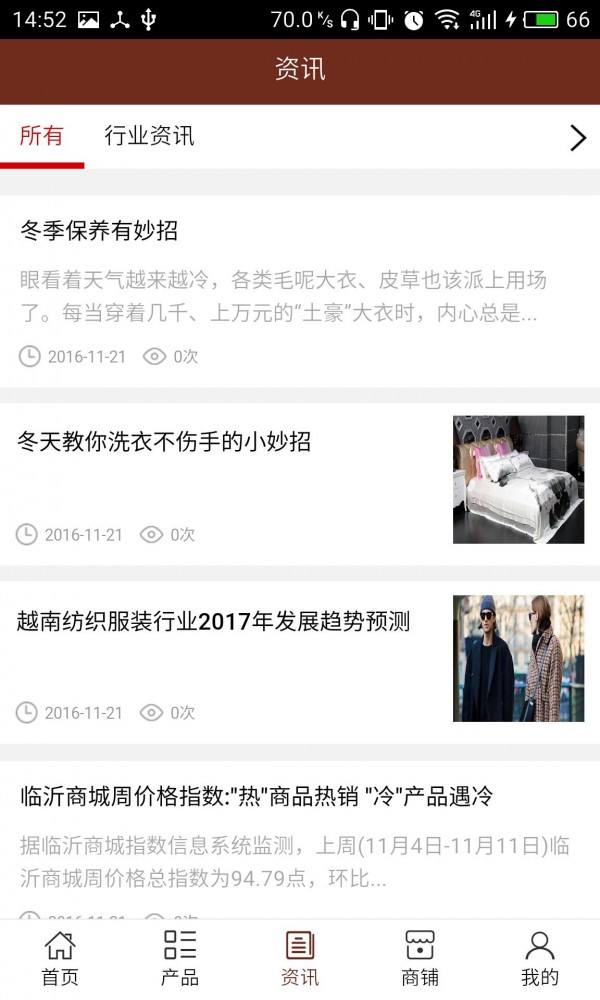Select the 所有 tab
This screenshot has width=600, height=1000.
click(41, 137)
